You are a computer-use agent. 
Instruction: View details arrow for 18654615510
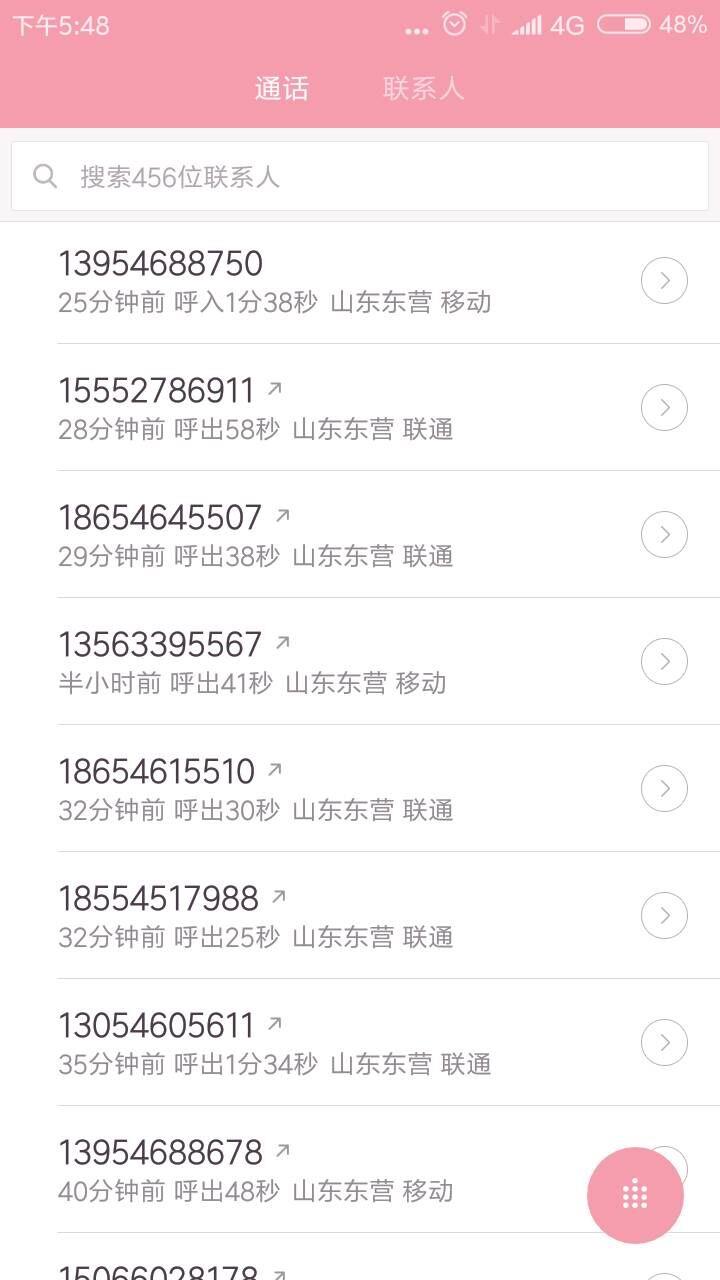pos(664,789)
